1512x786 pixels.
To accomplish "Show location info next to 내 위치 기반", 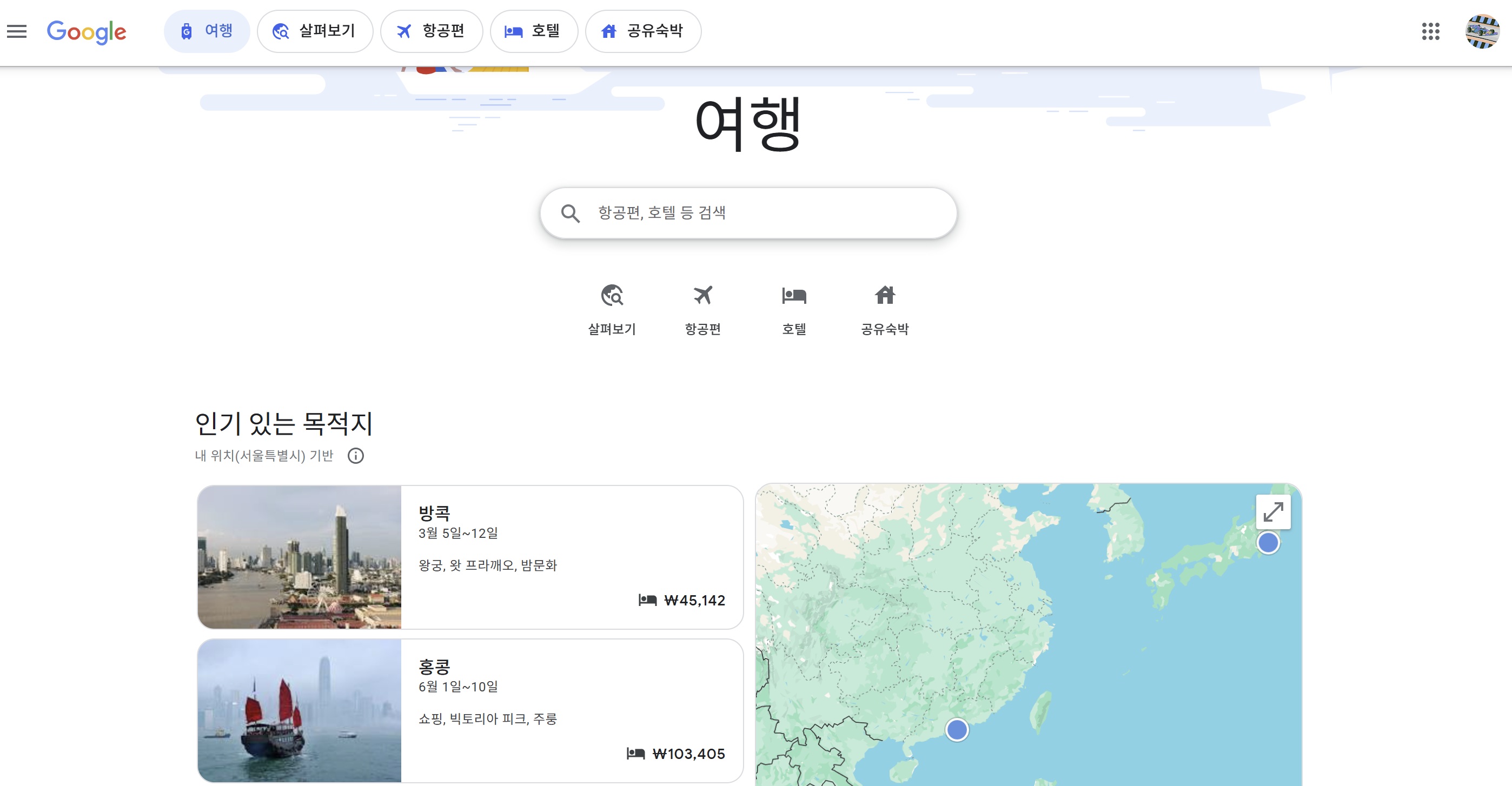I will point(356,456).
